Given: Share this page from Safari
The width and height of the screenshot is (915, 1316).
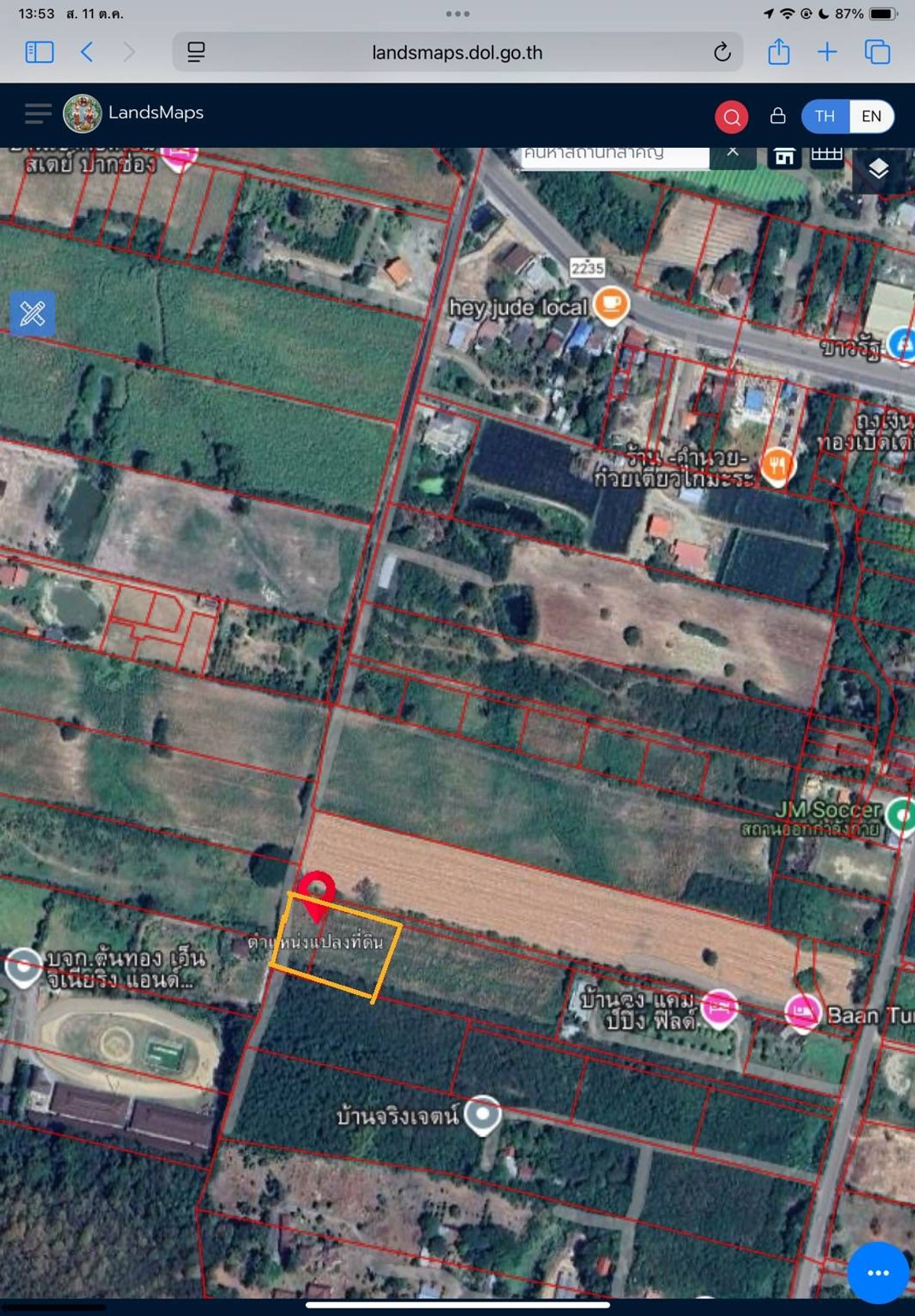Looking at the screenshot, I should pyautogui.click(x=779, y=52).
